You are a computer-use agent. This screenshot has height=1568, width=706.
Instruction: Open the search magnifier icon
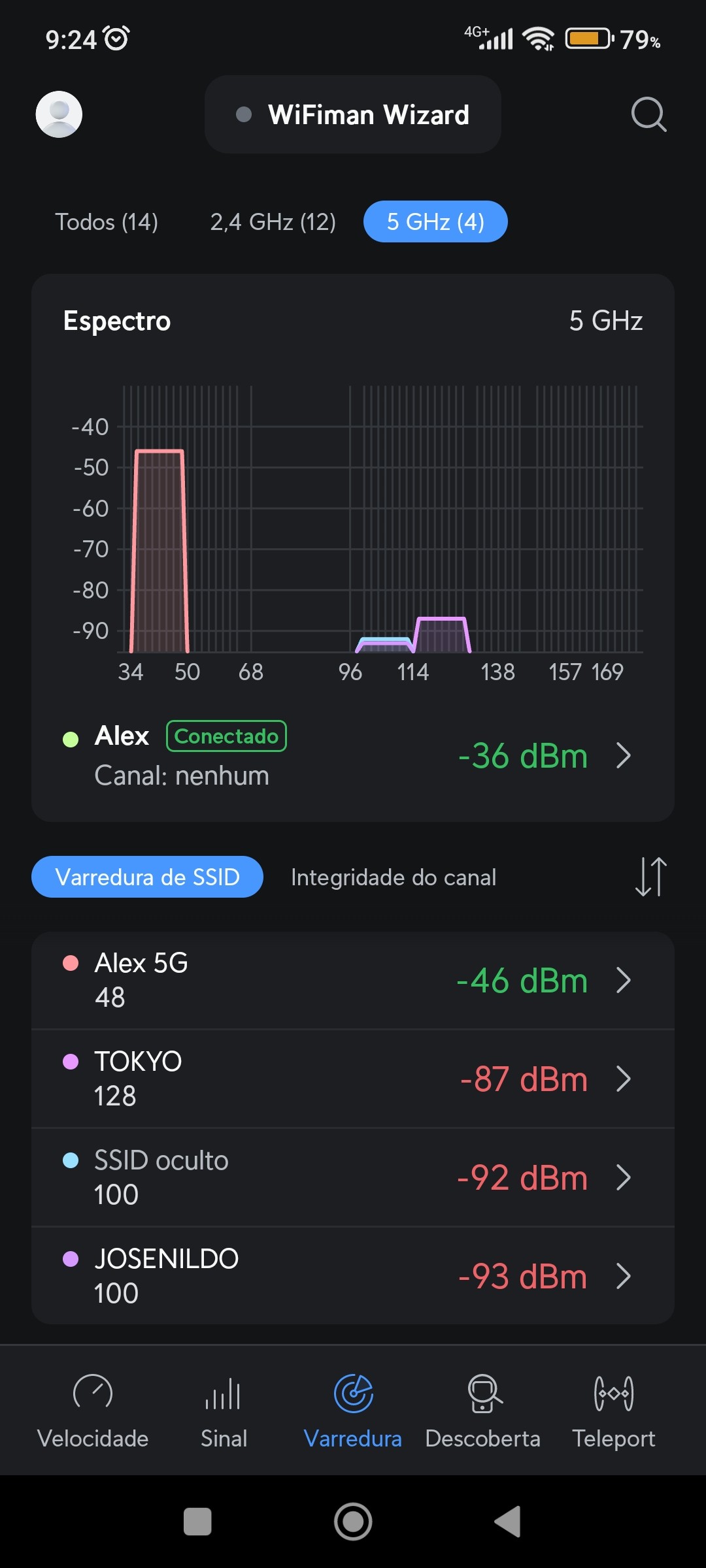coord(648,114)
